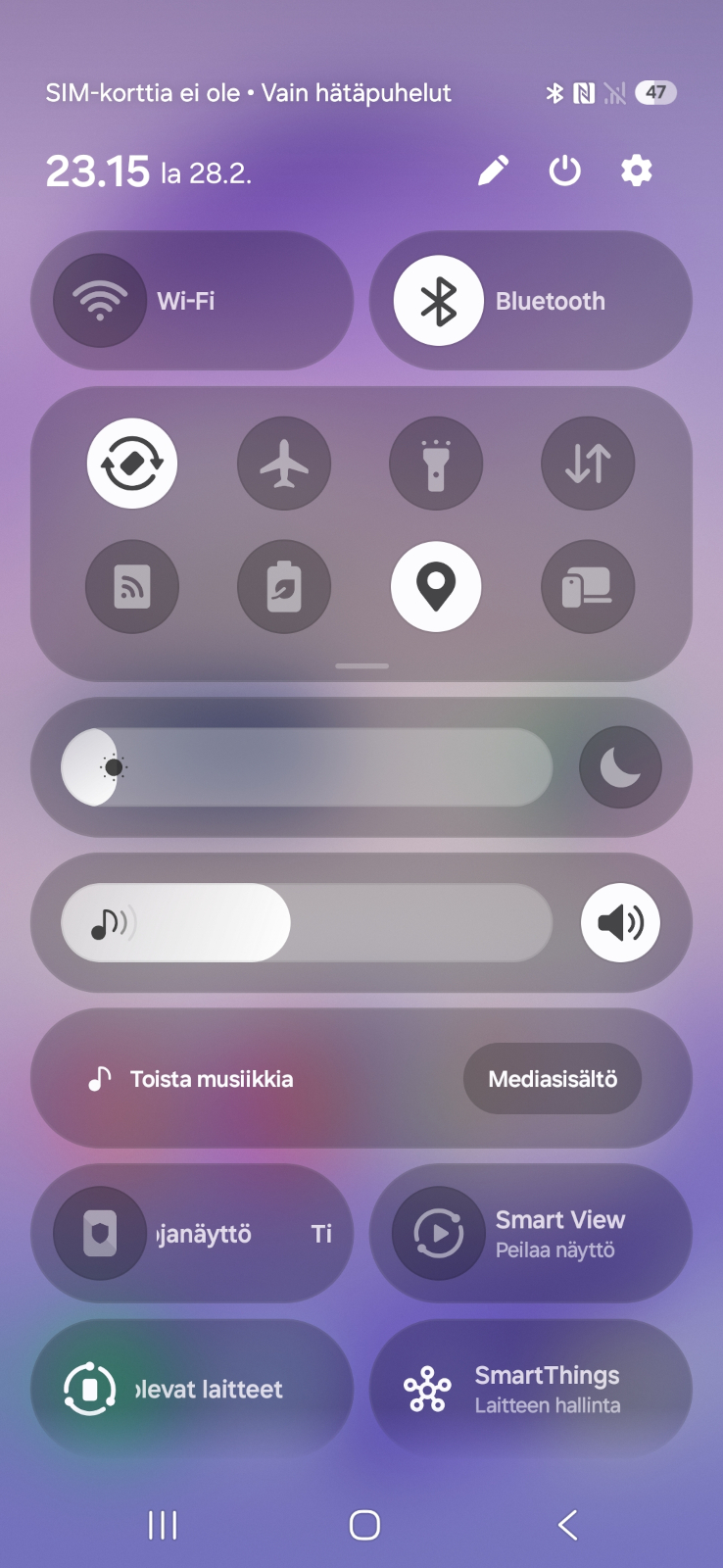Image resolution: width=723 pixels, height=1568 pixels.
Task: Set media volume on the slider
Action: pos(307,923)
